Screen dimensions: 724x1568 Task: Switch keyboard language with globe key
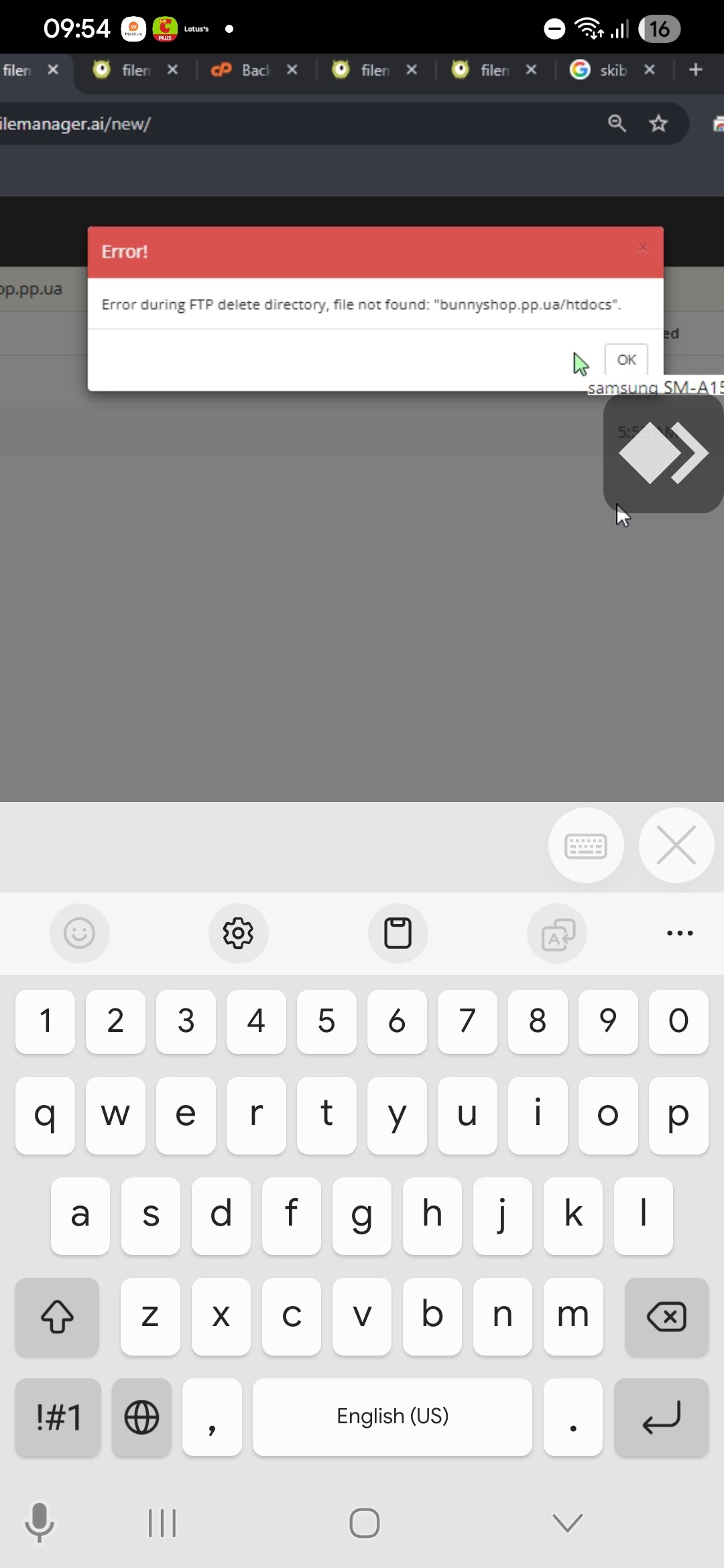[x=141, y=1417]
